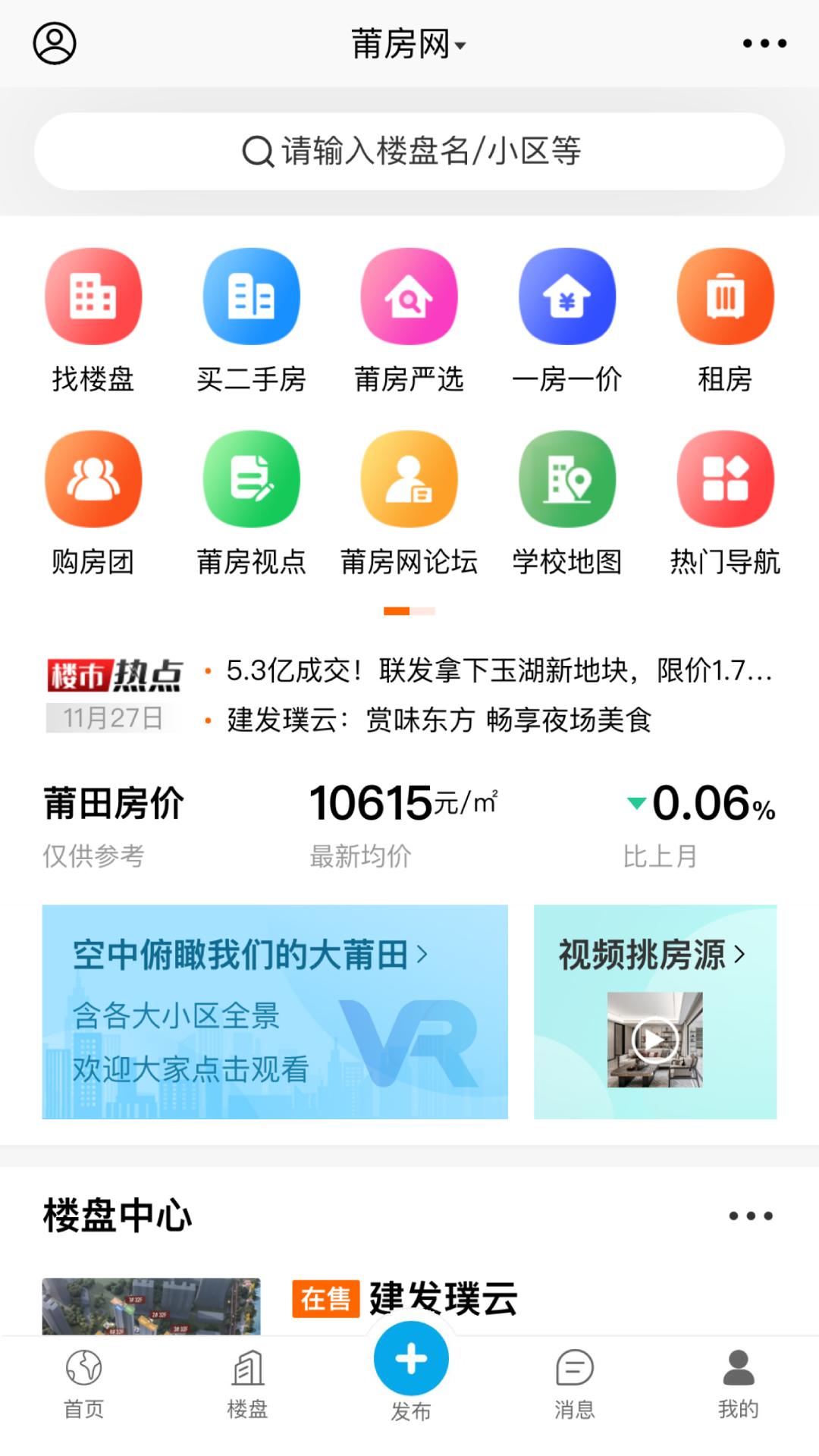Viewport: 819px width, 1456px height.
Task: Open the 5.3亿成交 news headline
Action: tap(493, 670)
